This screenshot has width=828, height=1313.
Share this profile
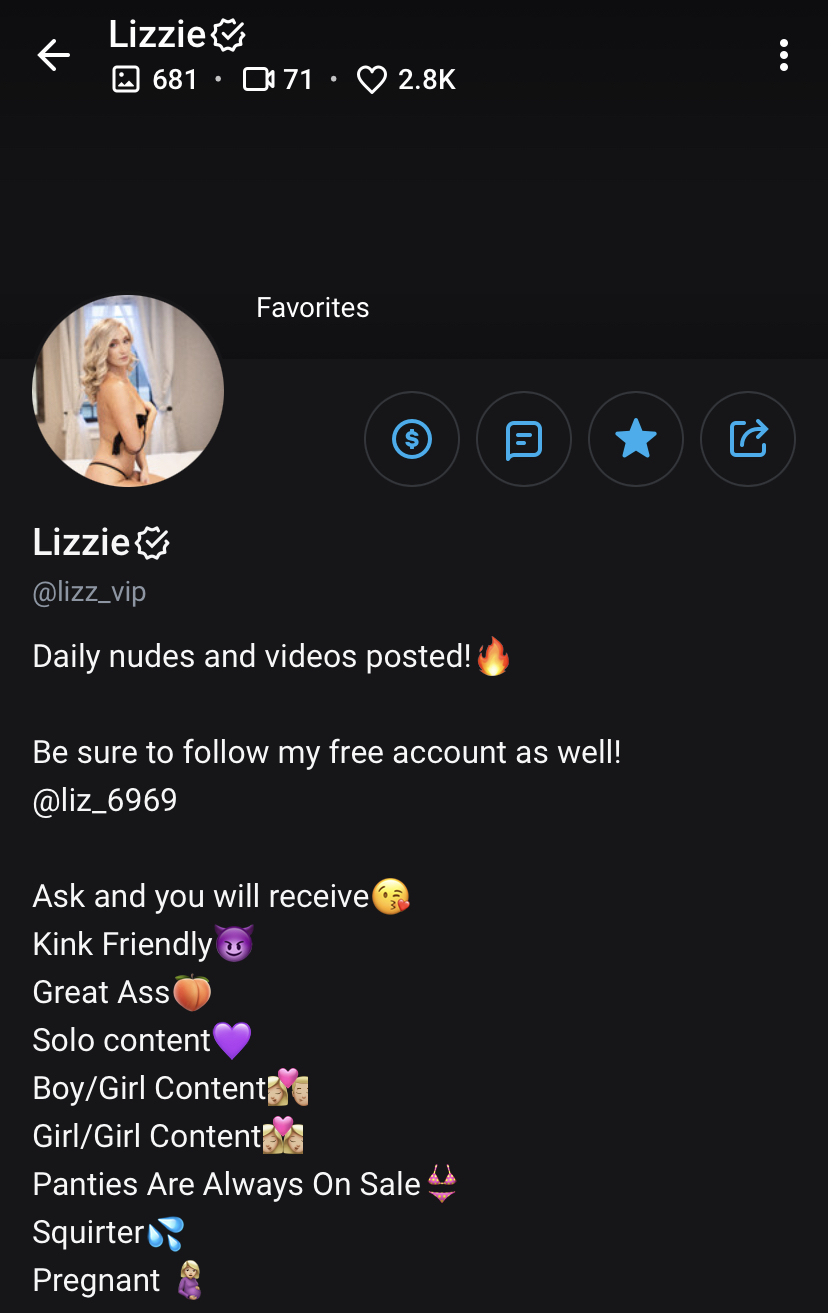pyautogui.click(x=748, y=439)
